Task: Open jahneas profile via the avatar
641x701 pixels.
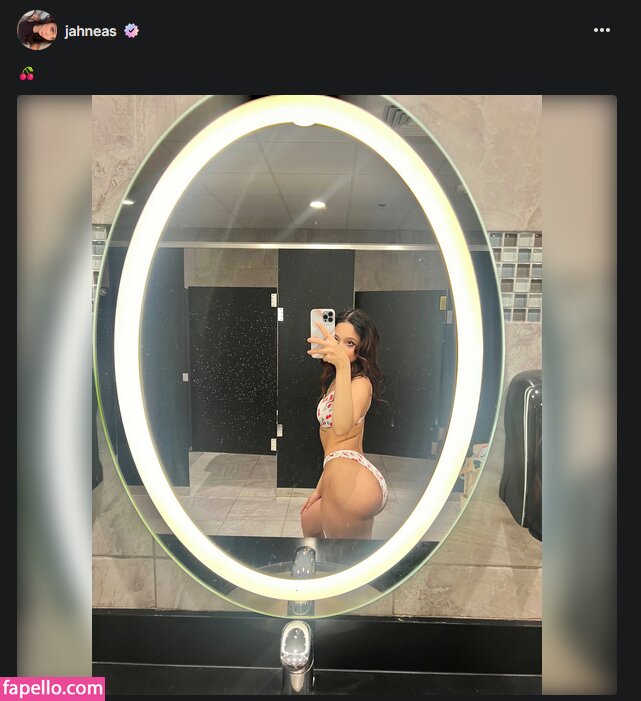Action: [37, 30]
